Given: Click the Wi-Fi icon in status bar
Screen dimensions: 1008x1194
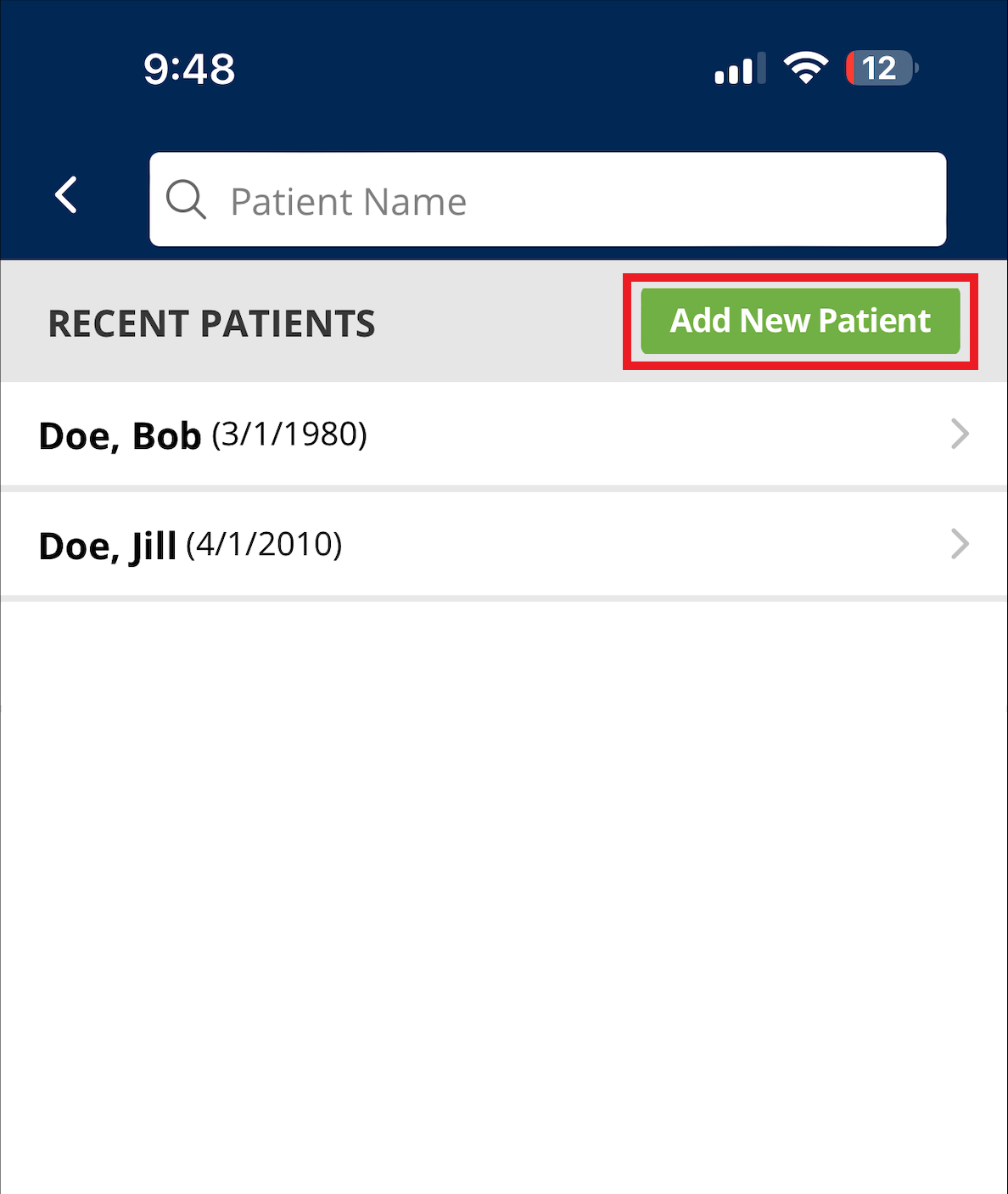Looking at the screenshot, I should [x=806, y=68].
